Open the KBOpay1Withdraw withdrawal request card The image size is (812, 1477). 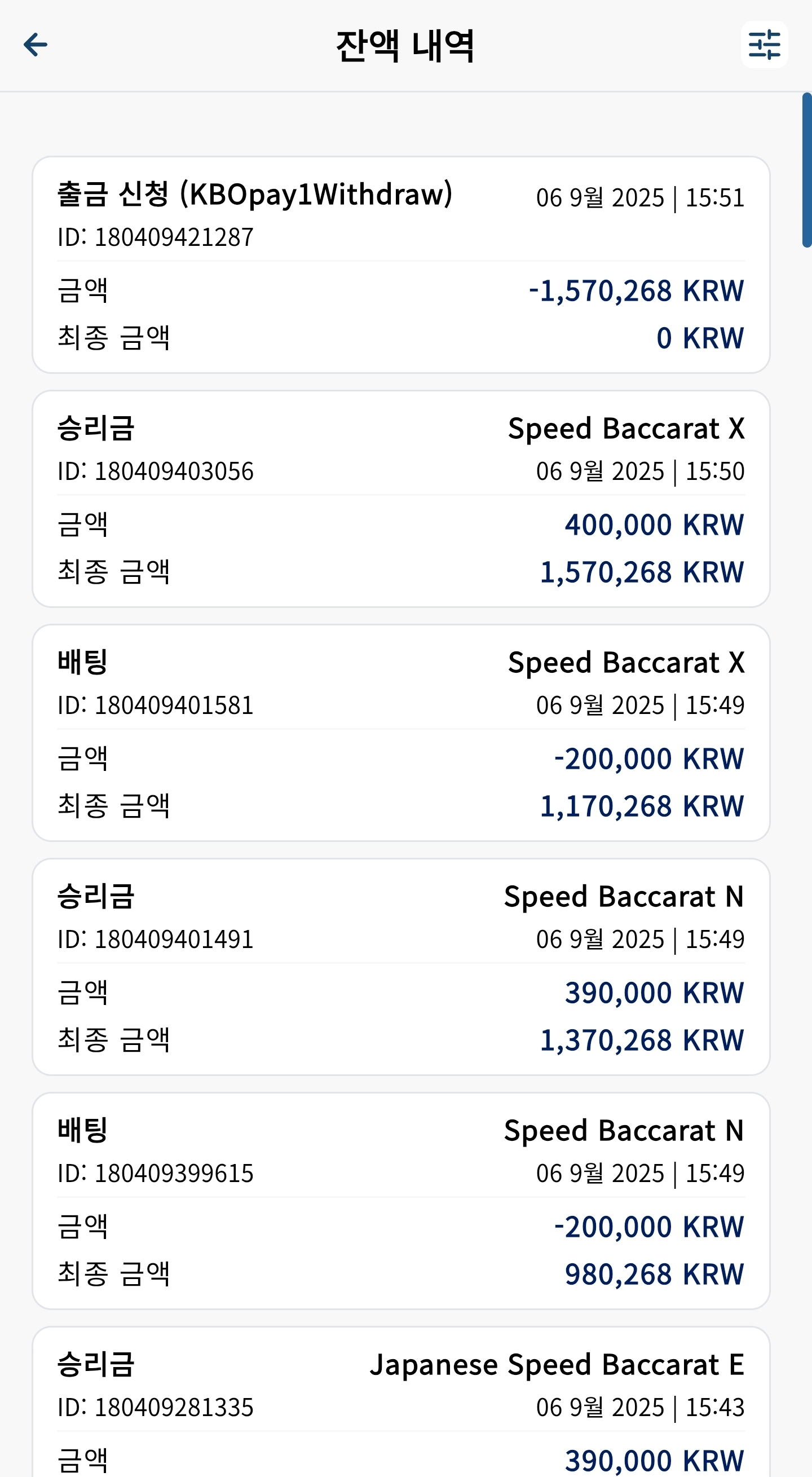pos(401,265)
